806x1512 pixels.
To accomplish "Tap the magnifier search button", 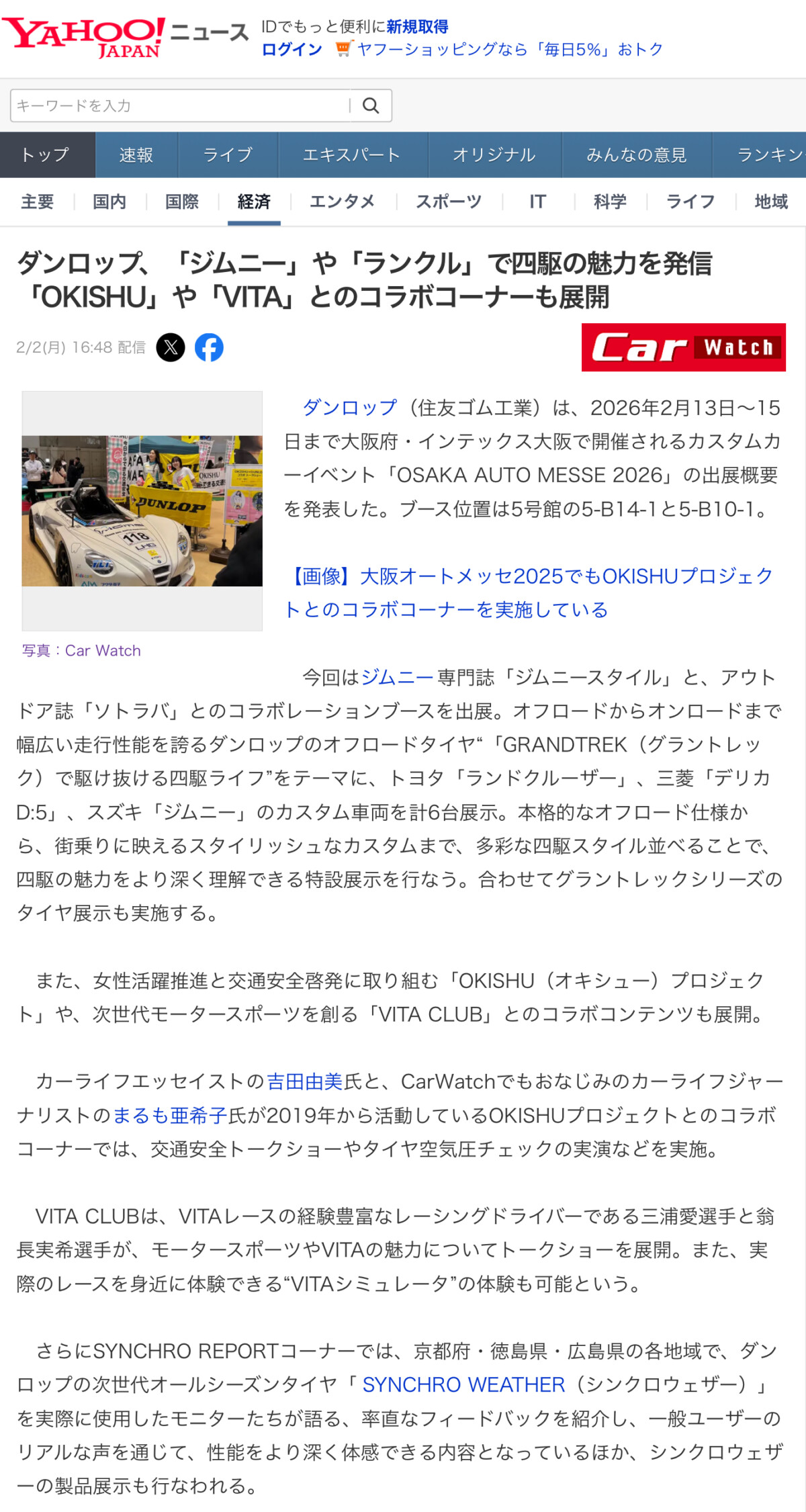I will (x=371, y=105).
